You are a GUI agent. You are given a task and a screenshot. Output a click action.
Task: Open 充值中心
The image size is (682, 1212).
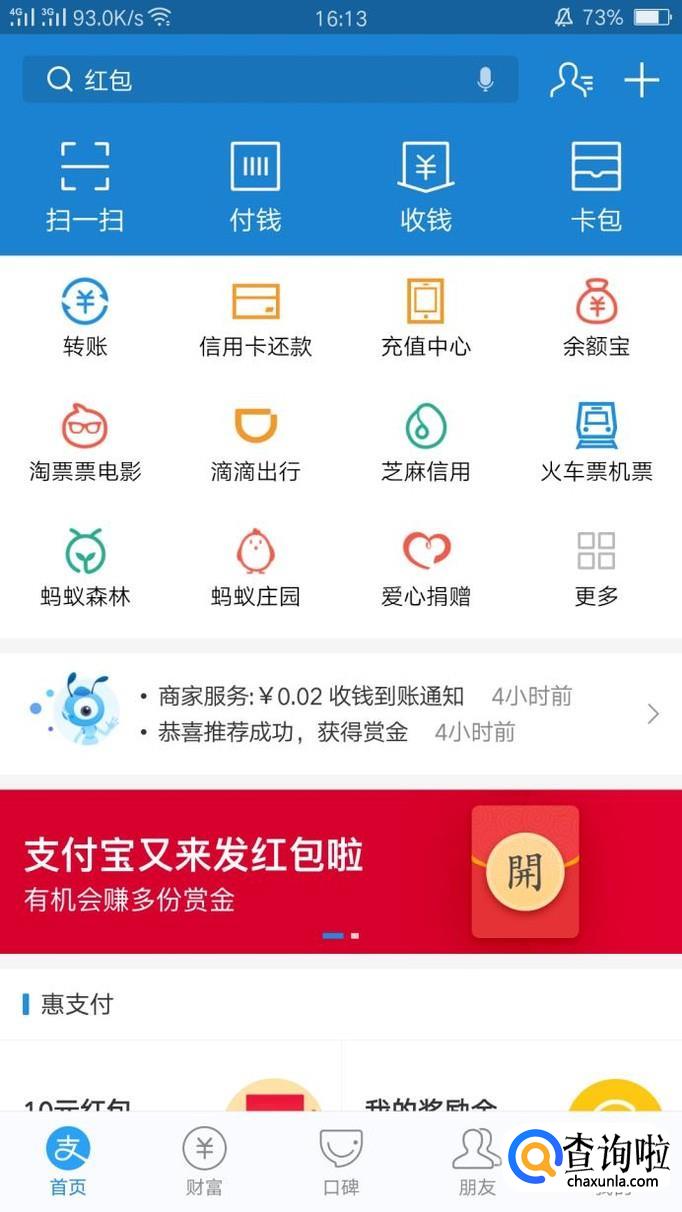[x=426, y=318]
